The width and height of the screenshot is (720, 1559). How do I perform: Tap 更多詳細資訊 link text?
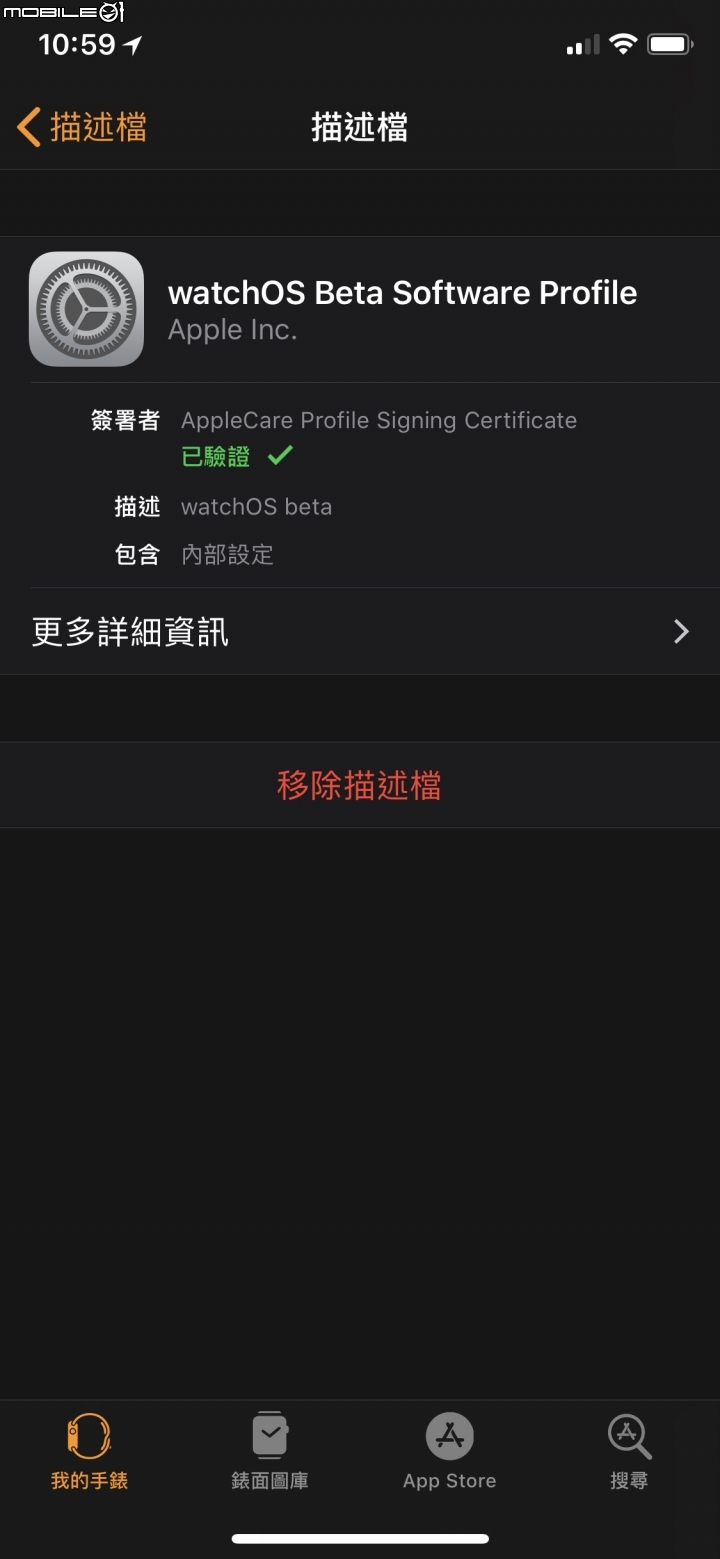click(130, 631)
